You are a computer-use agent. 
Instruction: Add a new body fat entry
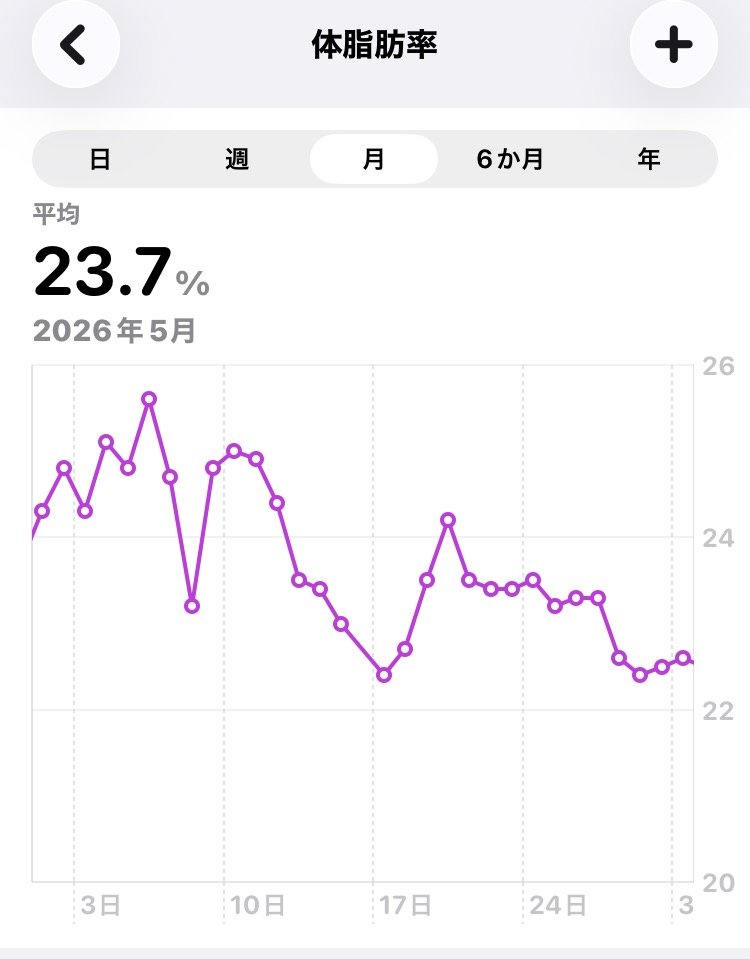(x=674, y=44)
